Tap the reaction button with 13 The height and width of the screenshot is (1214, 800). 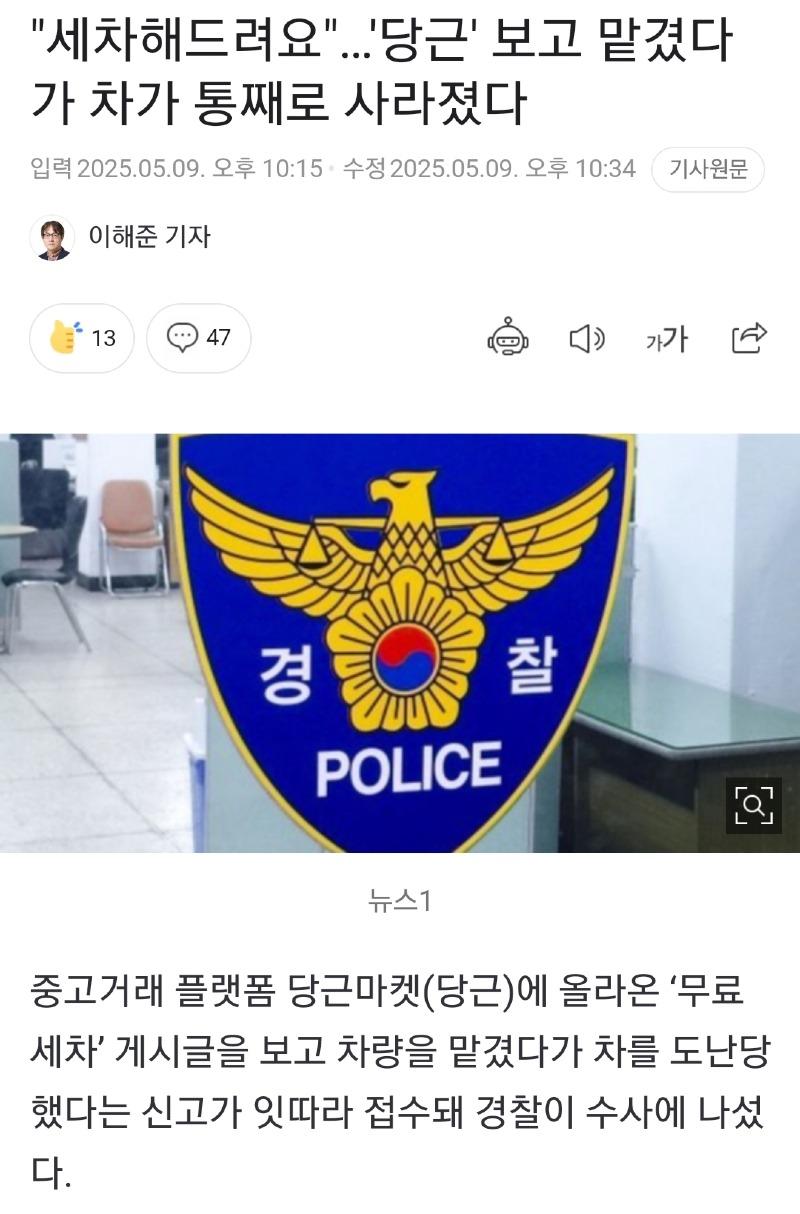click(x=83, y=338)
